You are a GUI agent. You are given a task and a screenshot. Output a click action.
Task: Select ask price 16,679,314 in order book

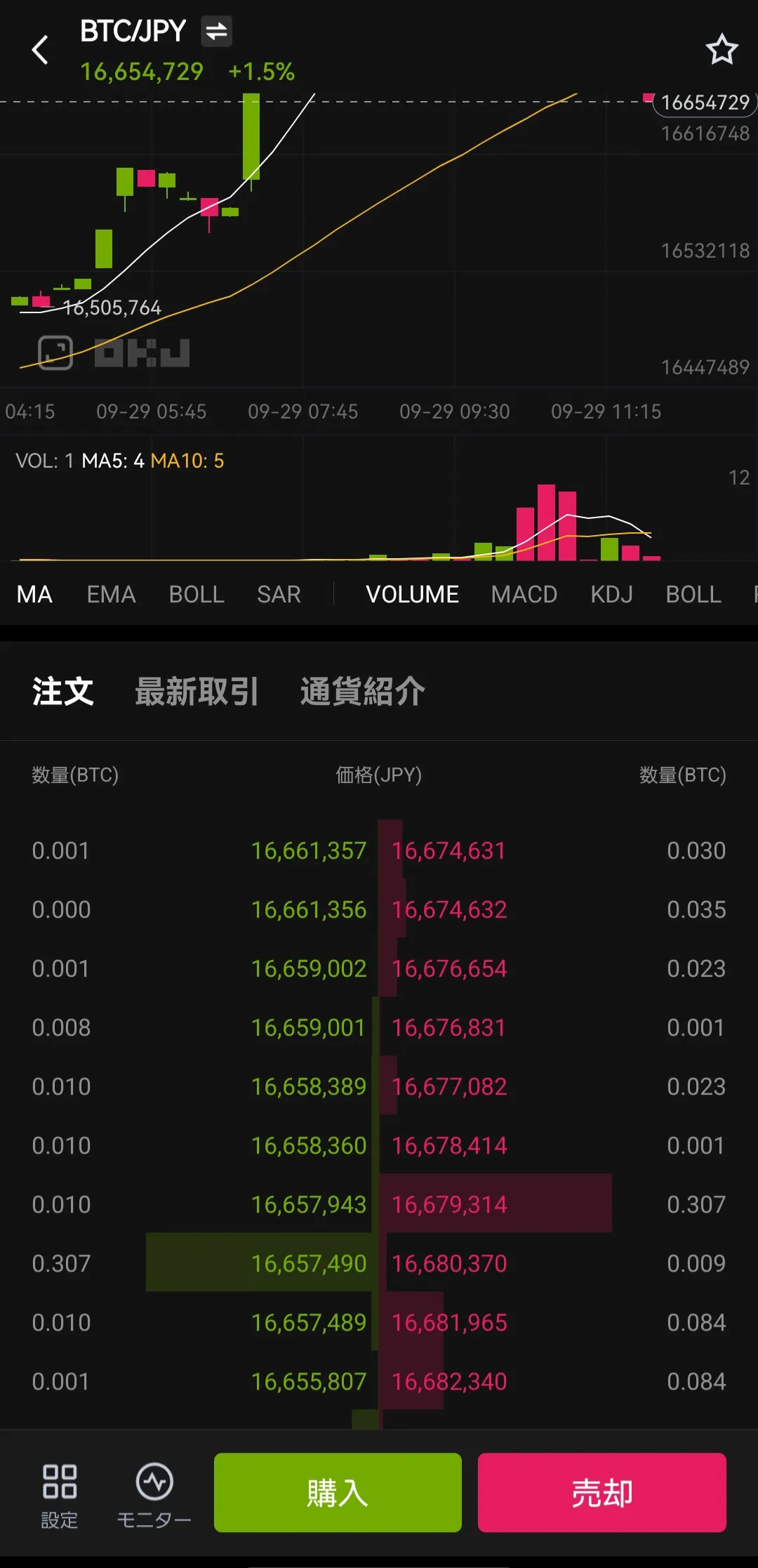(x=449, y=1205)
